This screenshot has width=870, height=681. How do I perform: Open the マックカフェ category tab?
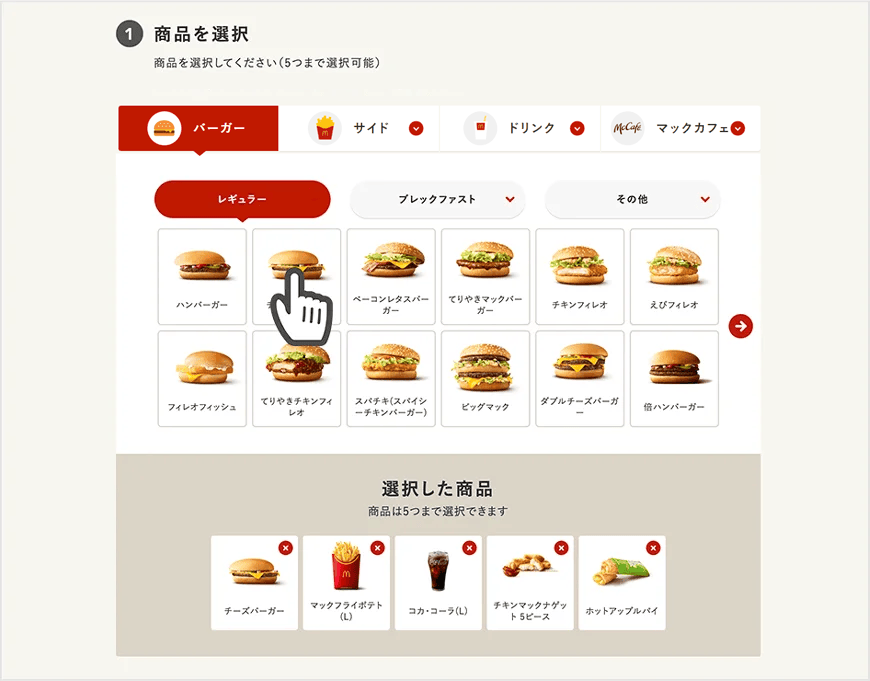click(x=680, y=128)
